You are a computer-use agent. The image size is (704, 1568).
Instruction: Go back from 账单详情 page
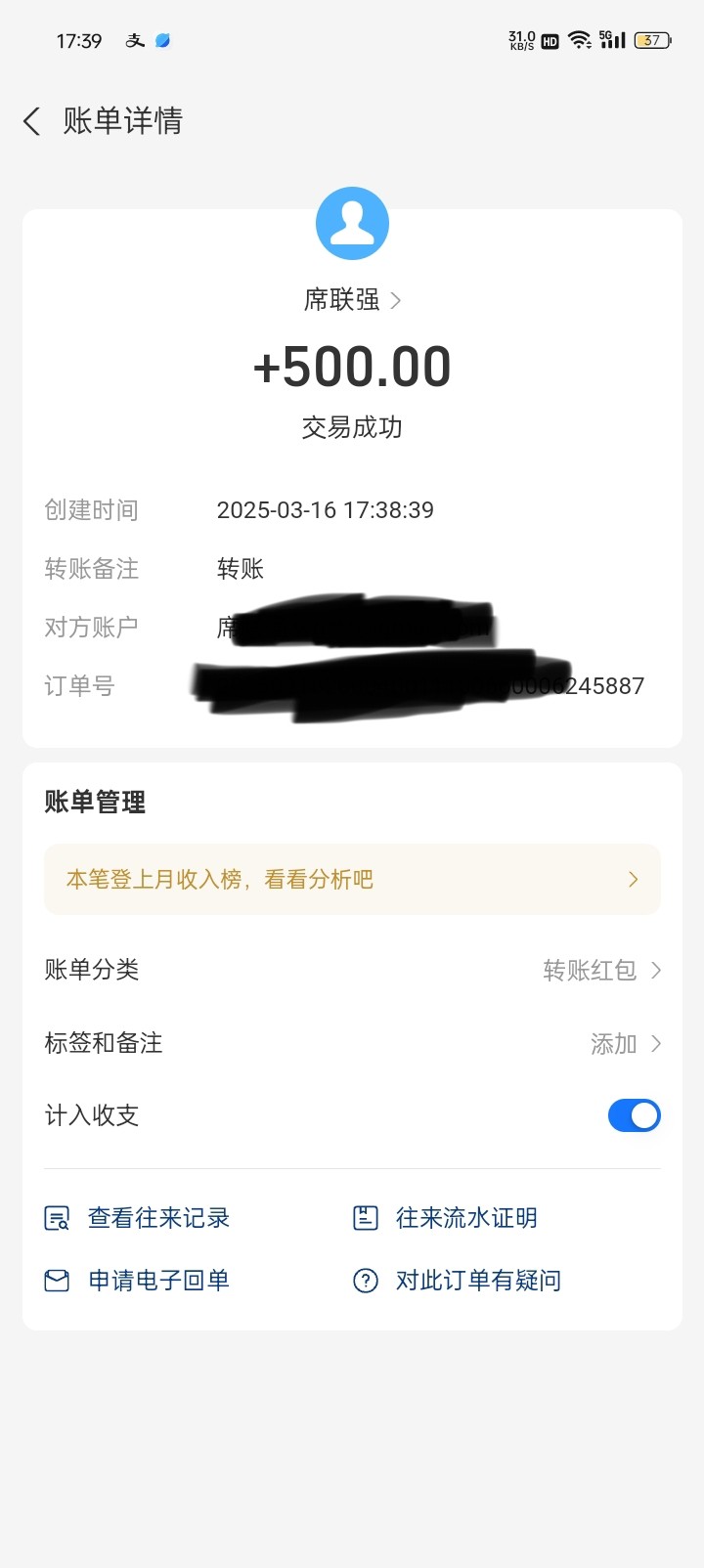tap(31, 121)
